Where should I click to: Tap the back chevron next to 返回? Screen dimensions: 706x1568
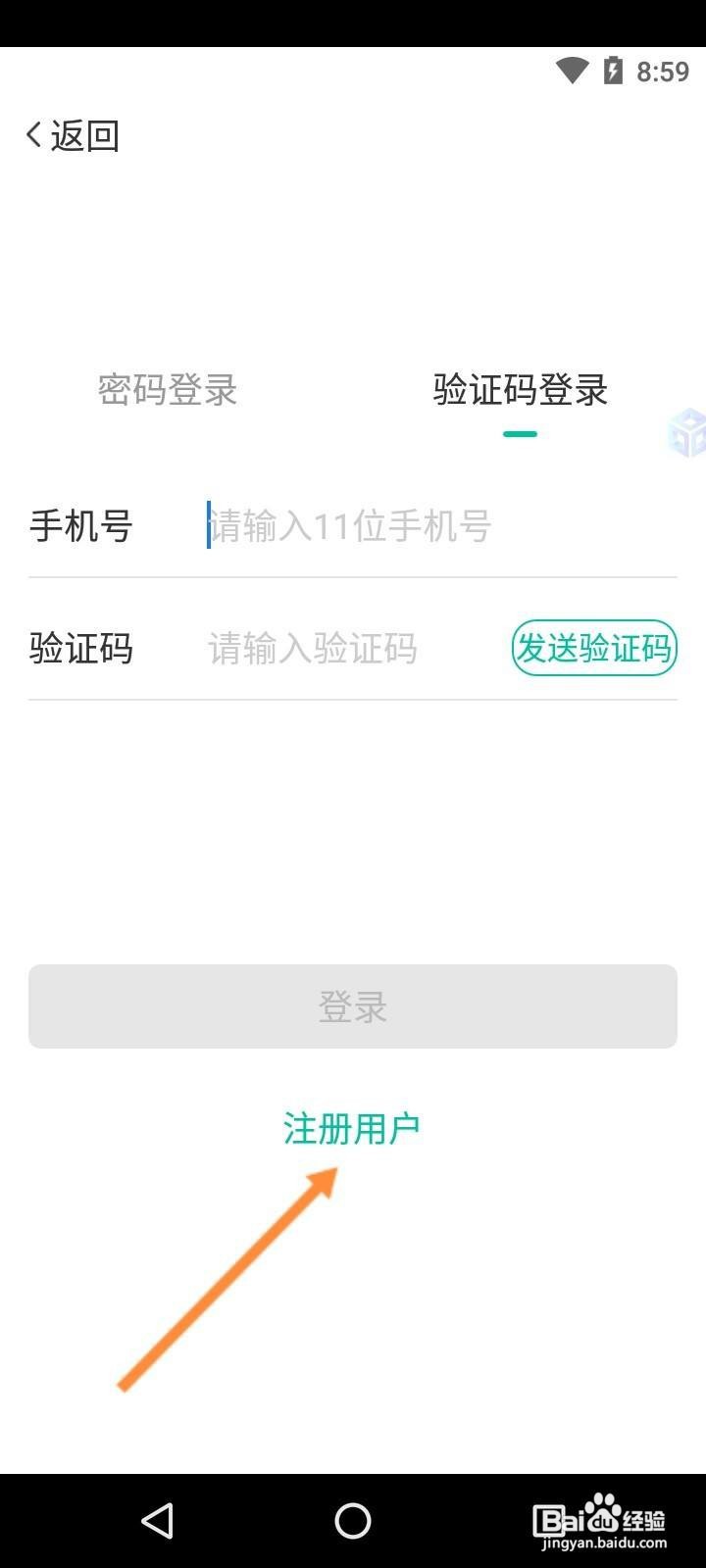pos(31,134)
